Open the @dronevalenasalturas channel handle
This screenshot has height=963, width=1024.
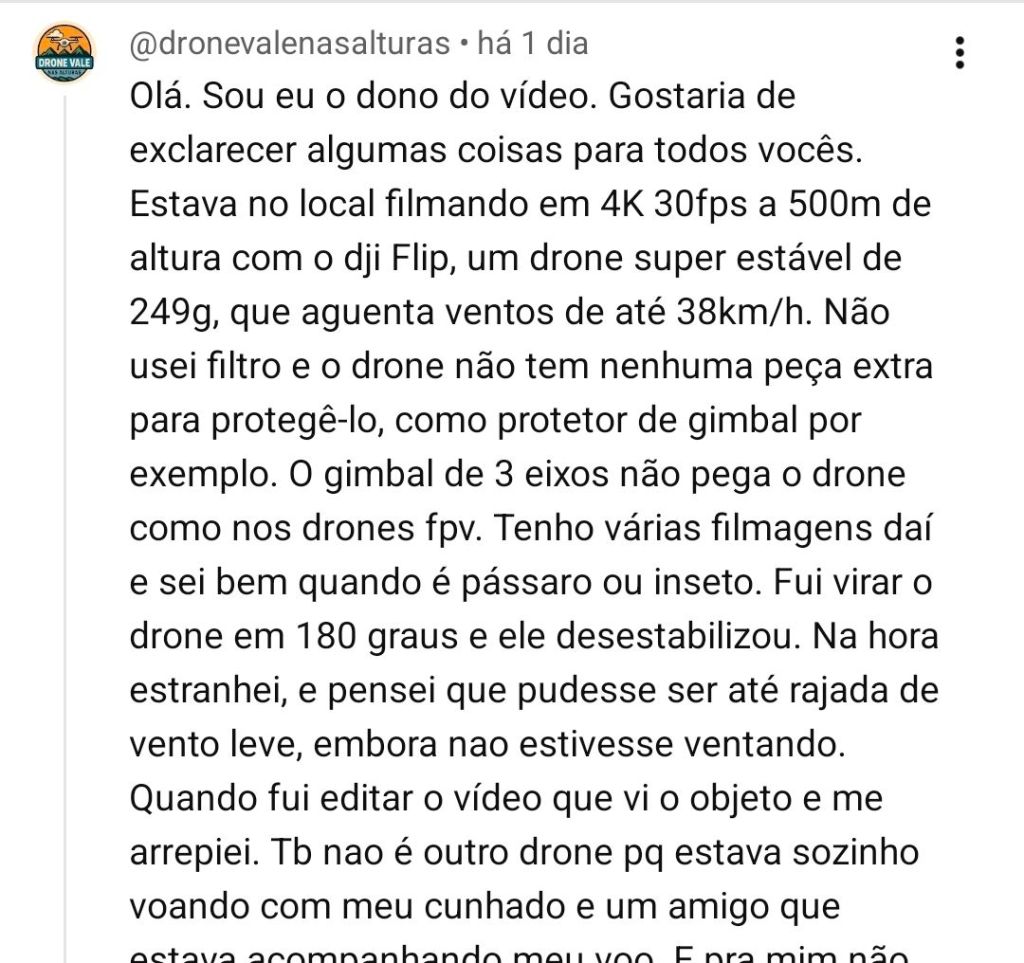(x=290, y=44)
